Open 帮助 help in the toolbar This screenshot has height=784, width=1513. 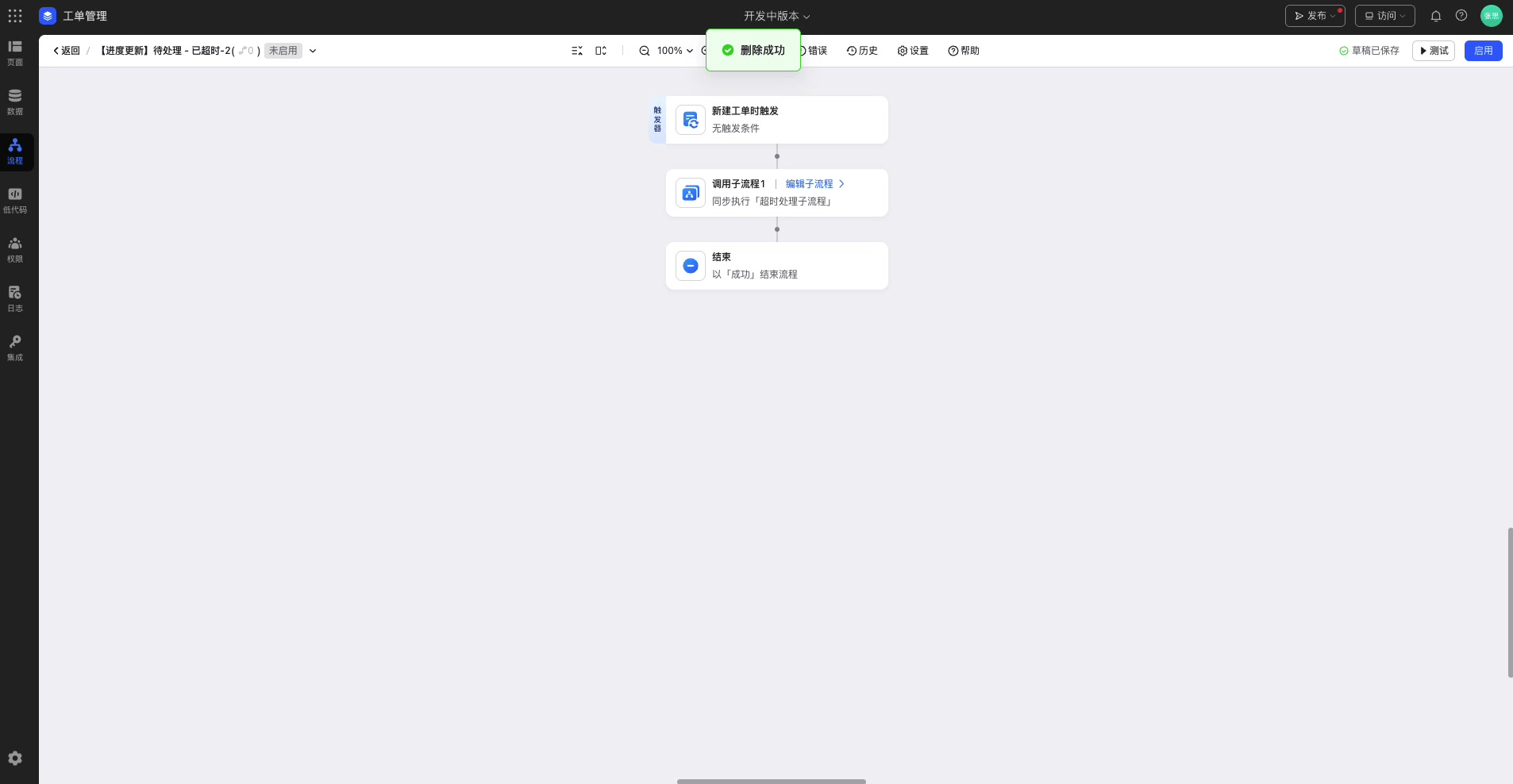[964, 51]
